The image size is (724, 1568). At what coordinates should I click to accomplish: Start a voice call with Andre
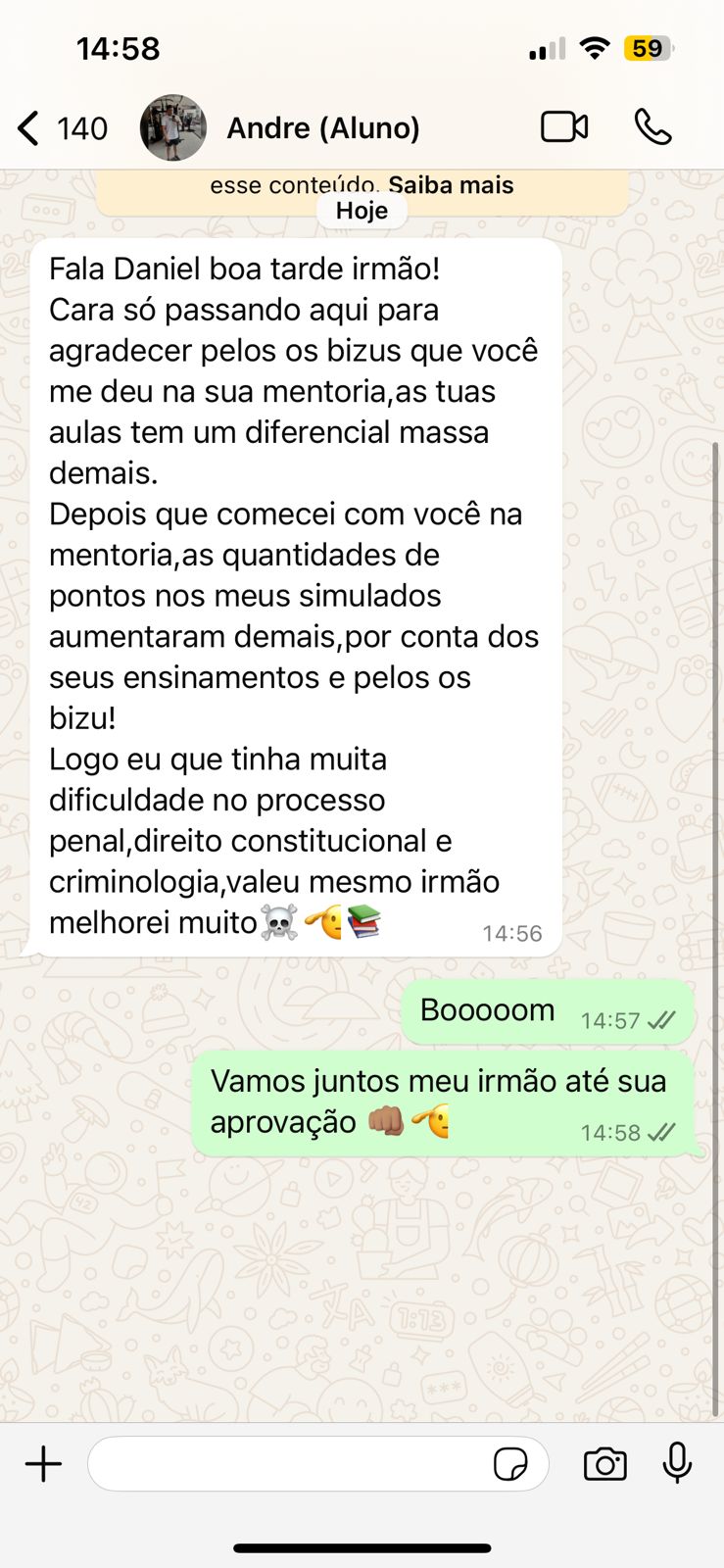(652, 127)
